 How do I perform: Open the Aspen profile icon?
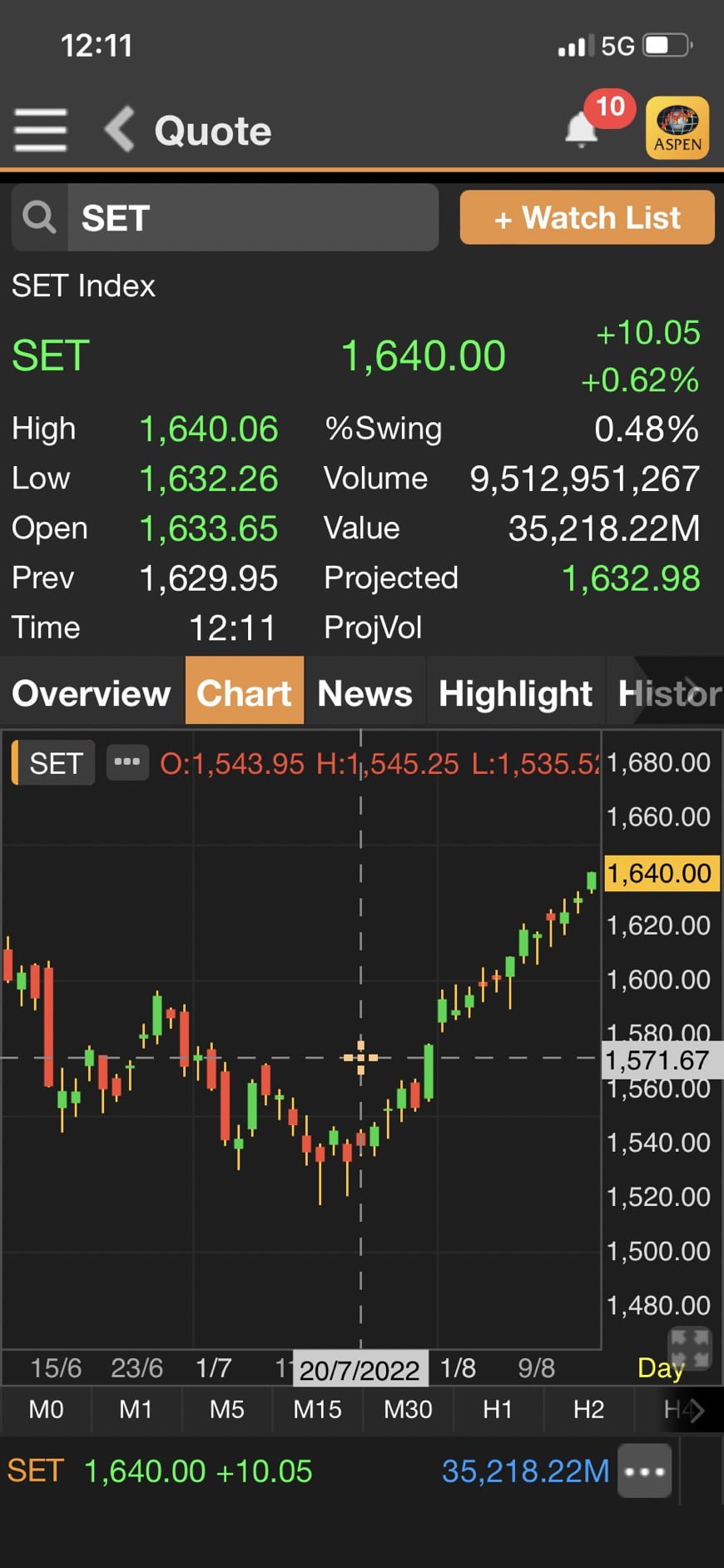click(677, 127)
